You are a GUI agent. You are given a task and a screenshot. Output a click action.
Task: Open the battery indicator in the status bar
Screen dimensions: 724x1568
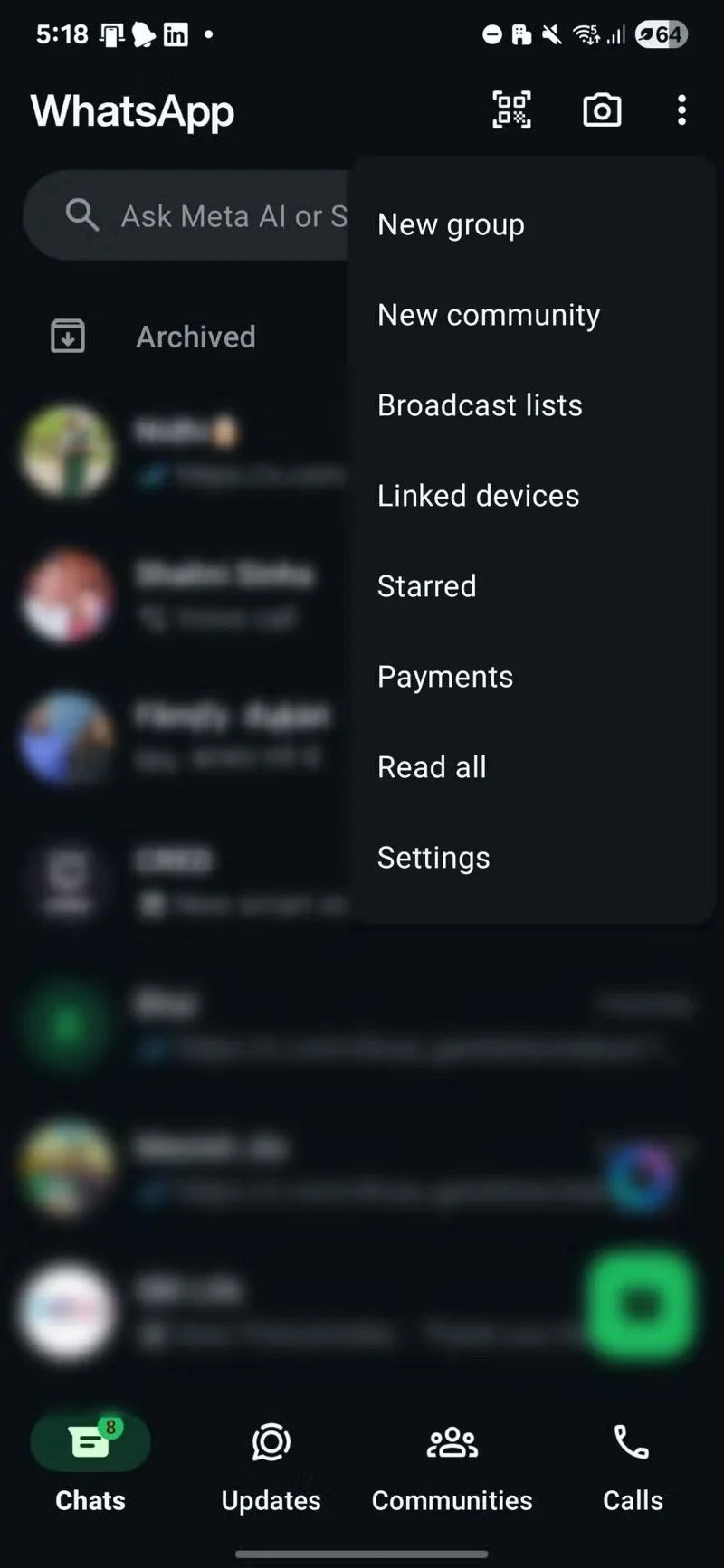click(x=662, y=34)
